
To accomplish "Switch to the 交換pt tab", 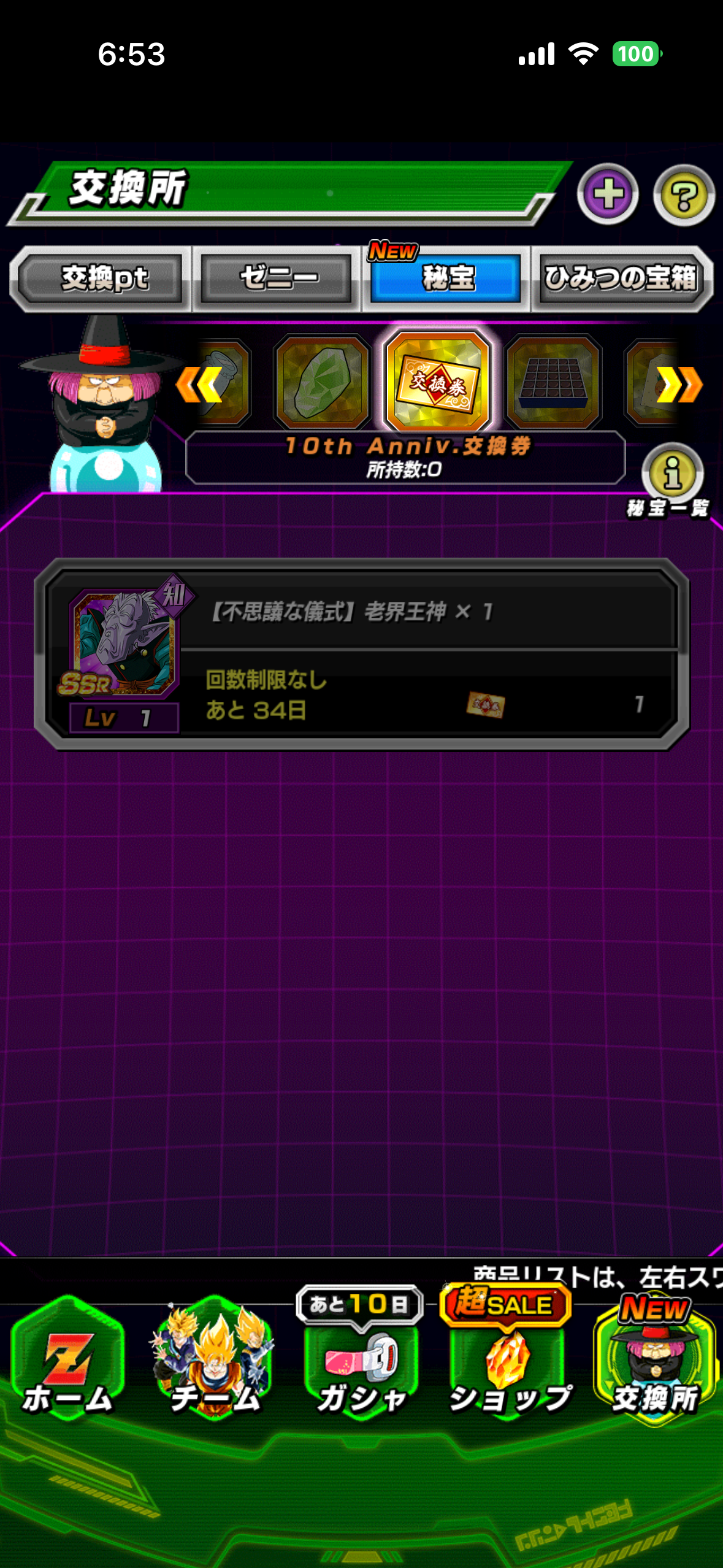I will (x=103, y=279).
